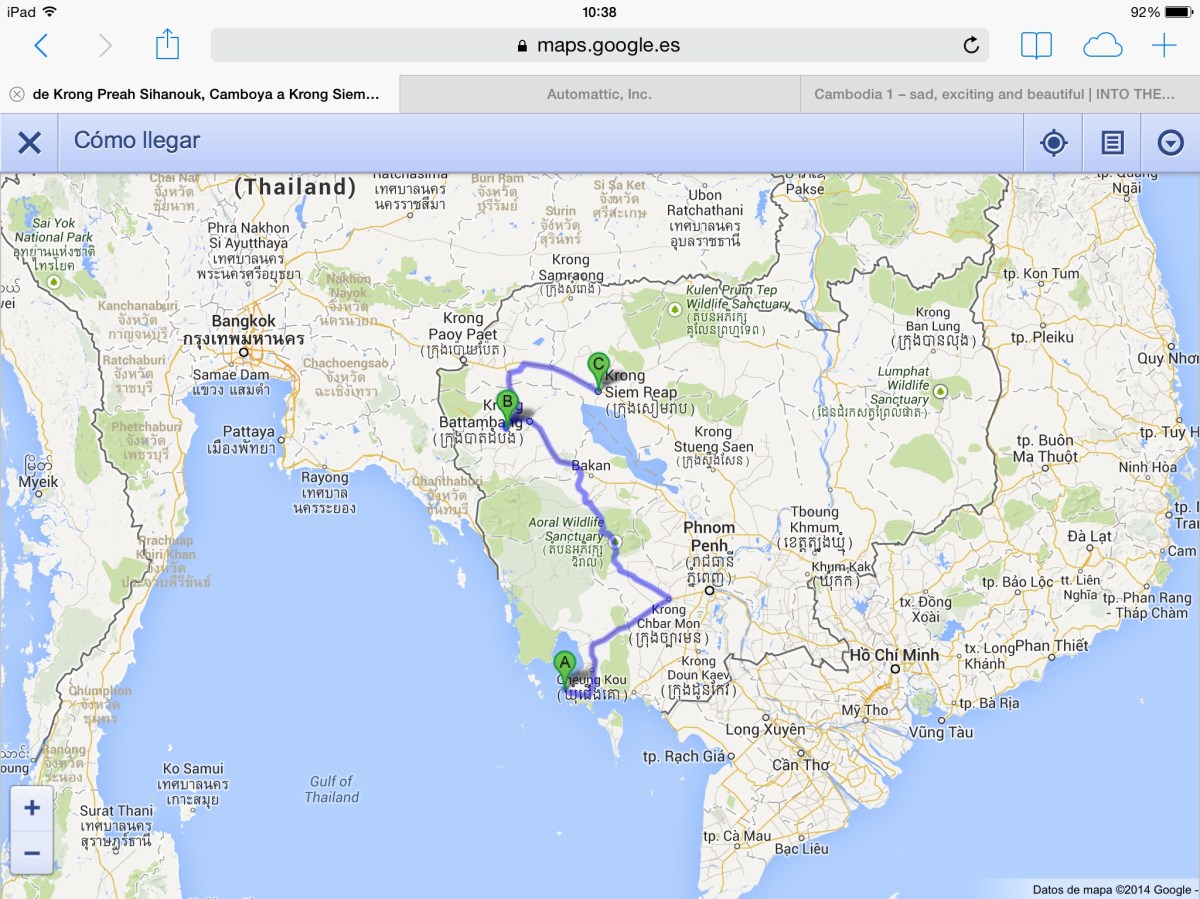The height and width of the screenshot is (899, 1200).
Task: Select marker A at Sihanoukville
Action: pos(564,662)
